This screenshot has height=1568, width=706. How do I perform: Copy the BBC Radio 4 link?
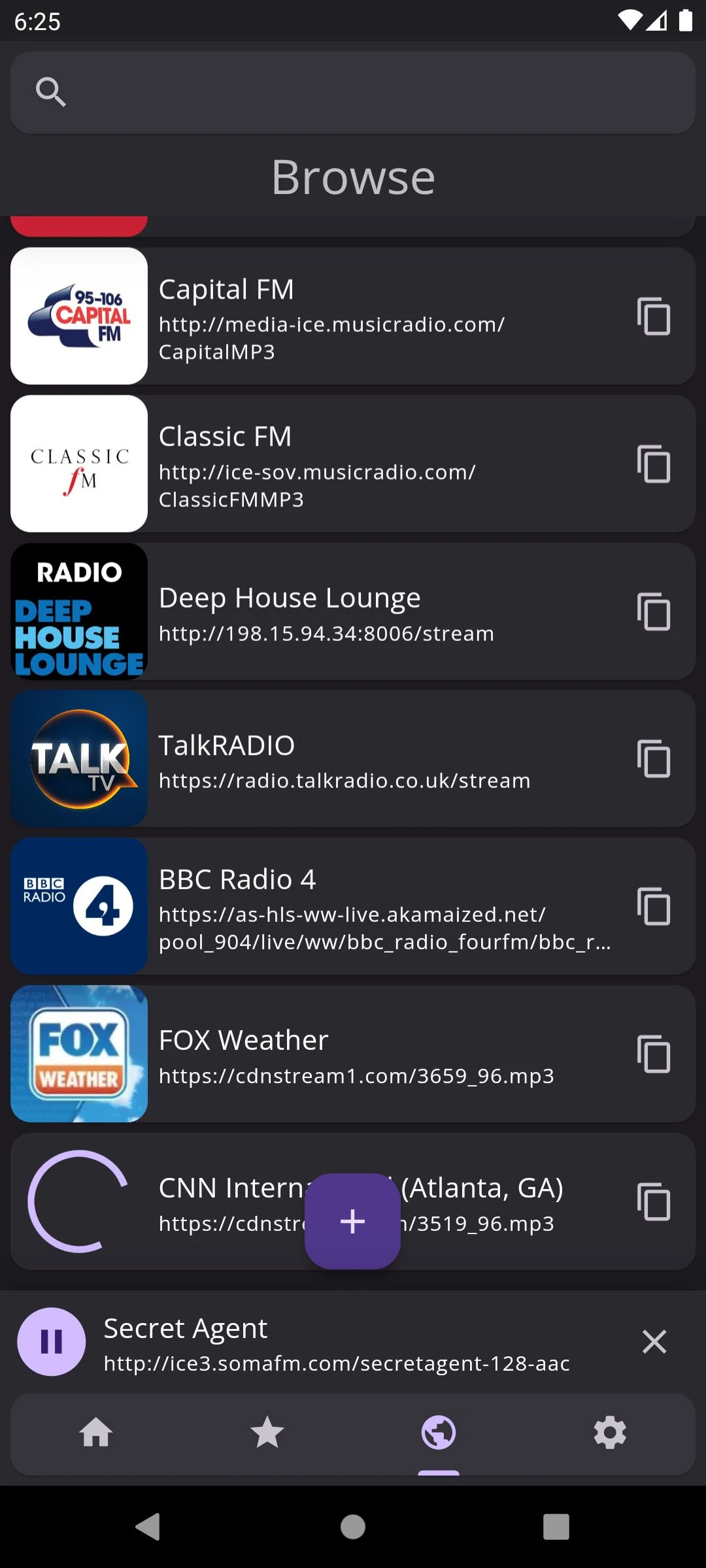tap(653, 907)
